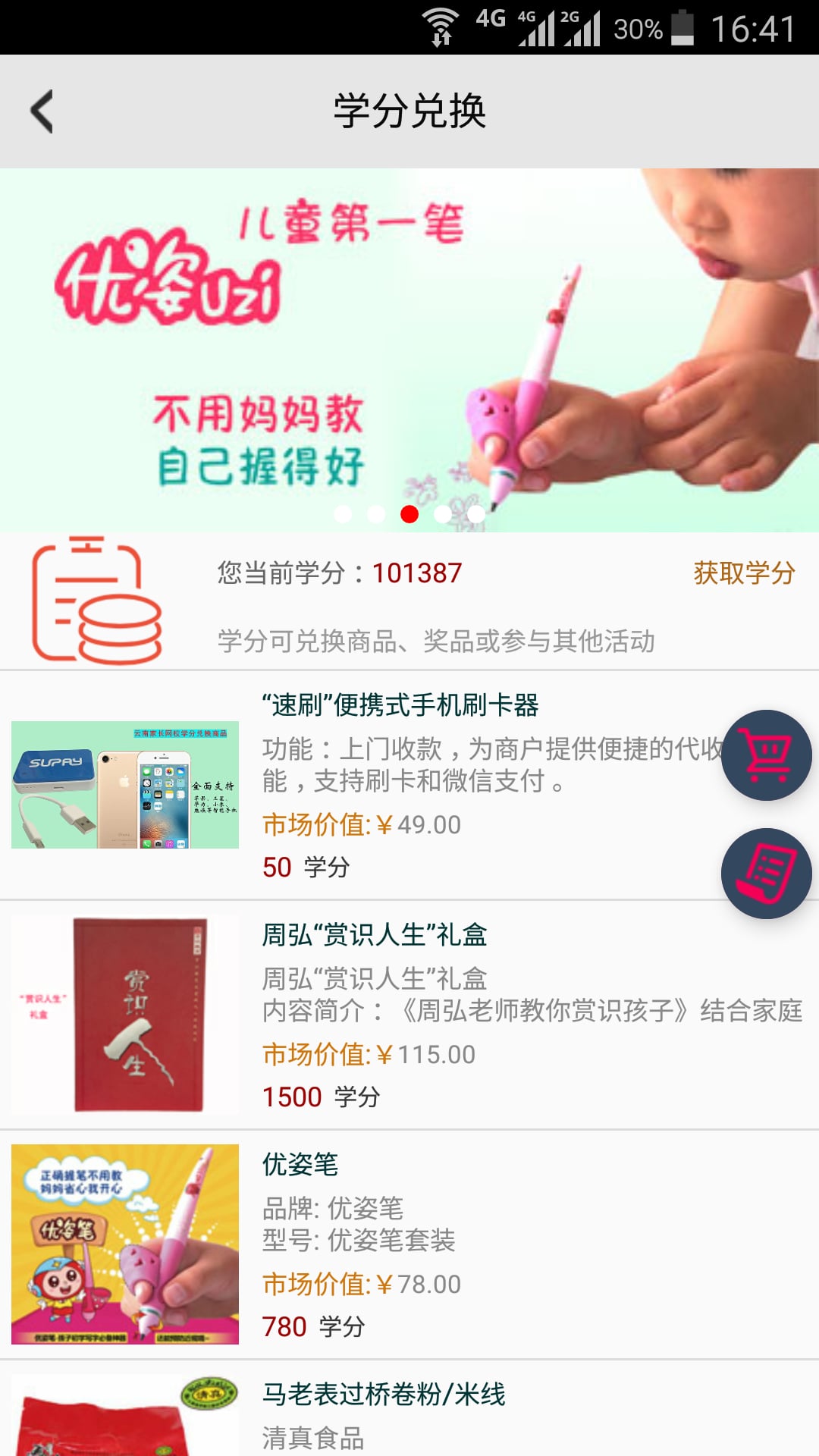Jump to first banner page dot
Screen dimensions: 819x1456
click(x=343, y=514)
